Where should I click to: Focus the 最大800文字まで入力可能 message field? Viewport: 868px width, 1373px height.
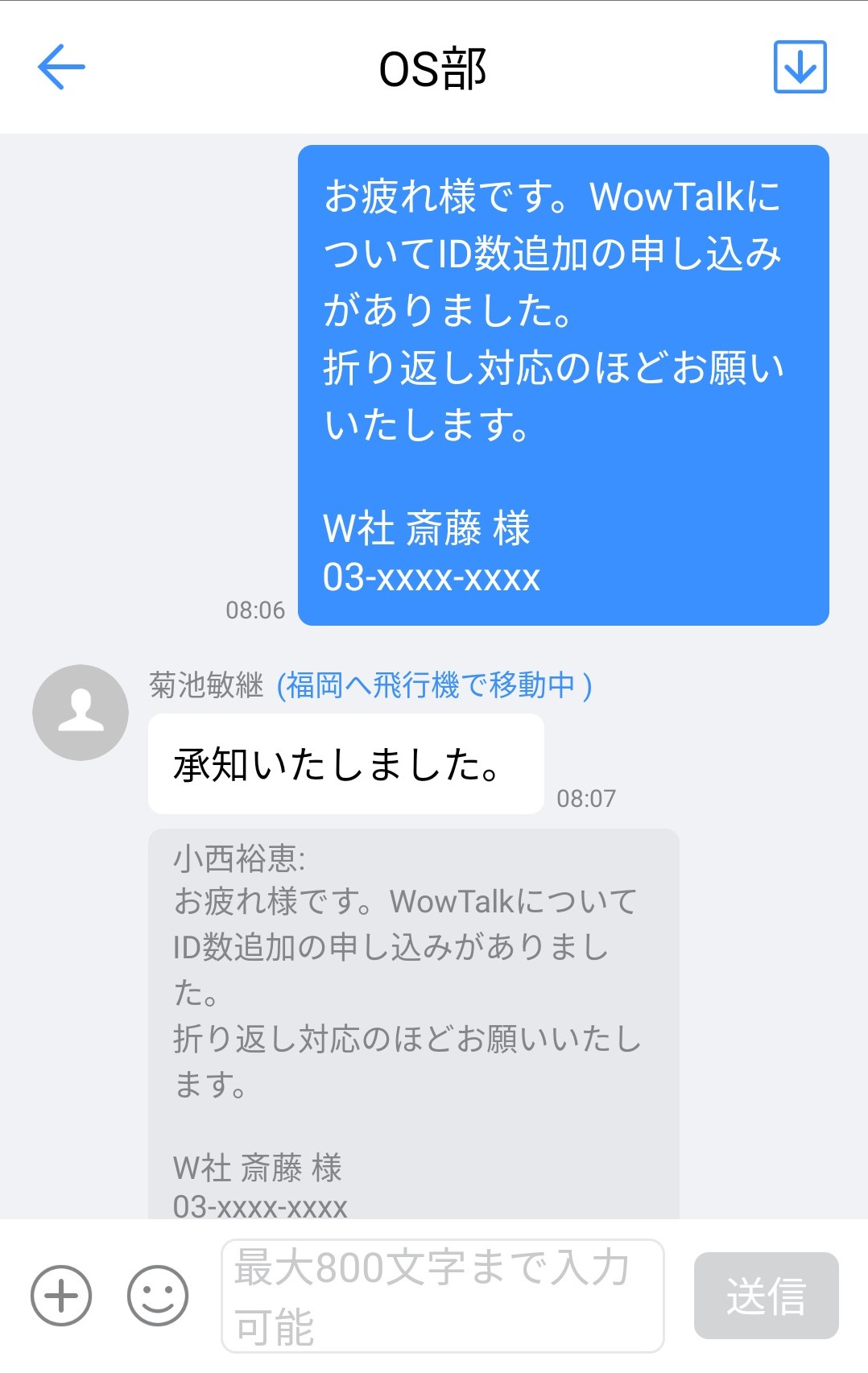point(442,1295)
